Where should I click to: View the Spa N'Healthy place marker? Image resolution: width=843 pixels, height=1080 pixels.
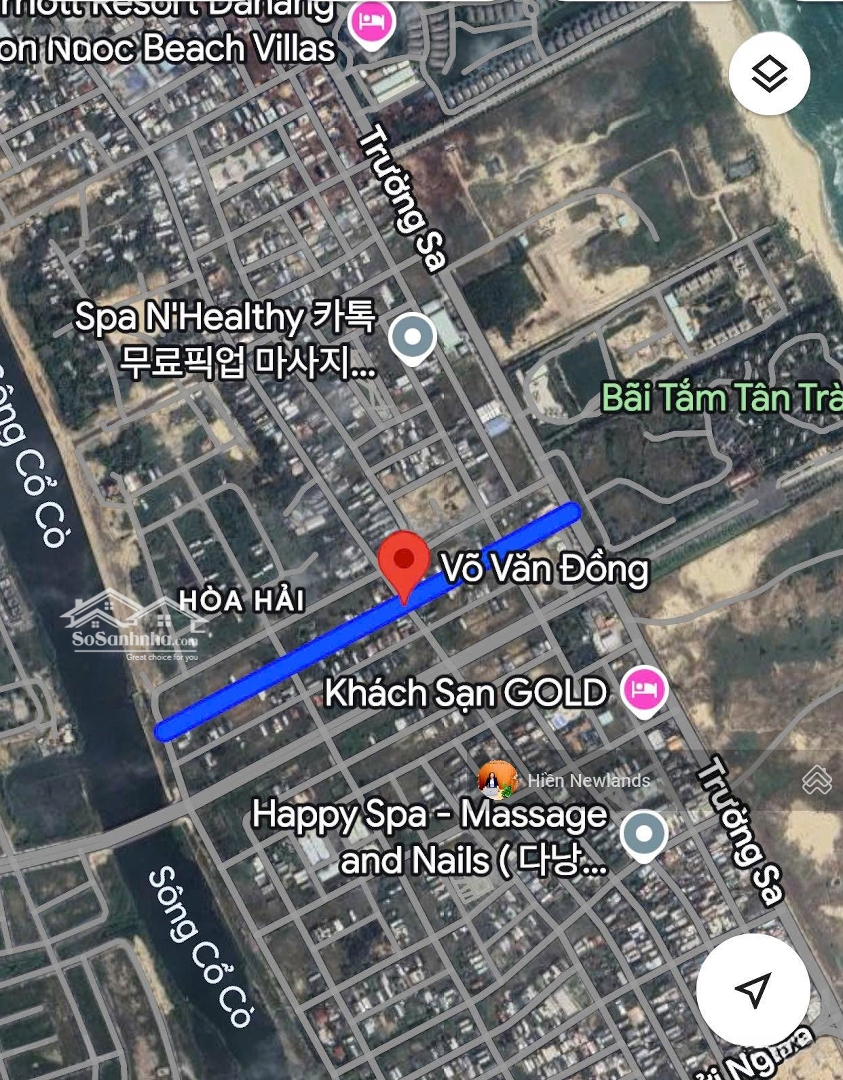(412, 338)
